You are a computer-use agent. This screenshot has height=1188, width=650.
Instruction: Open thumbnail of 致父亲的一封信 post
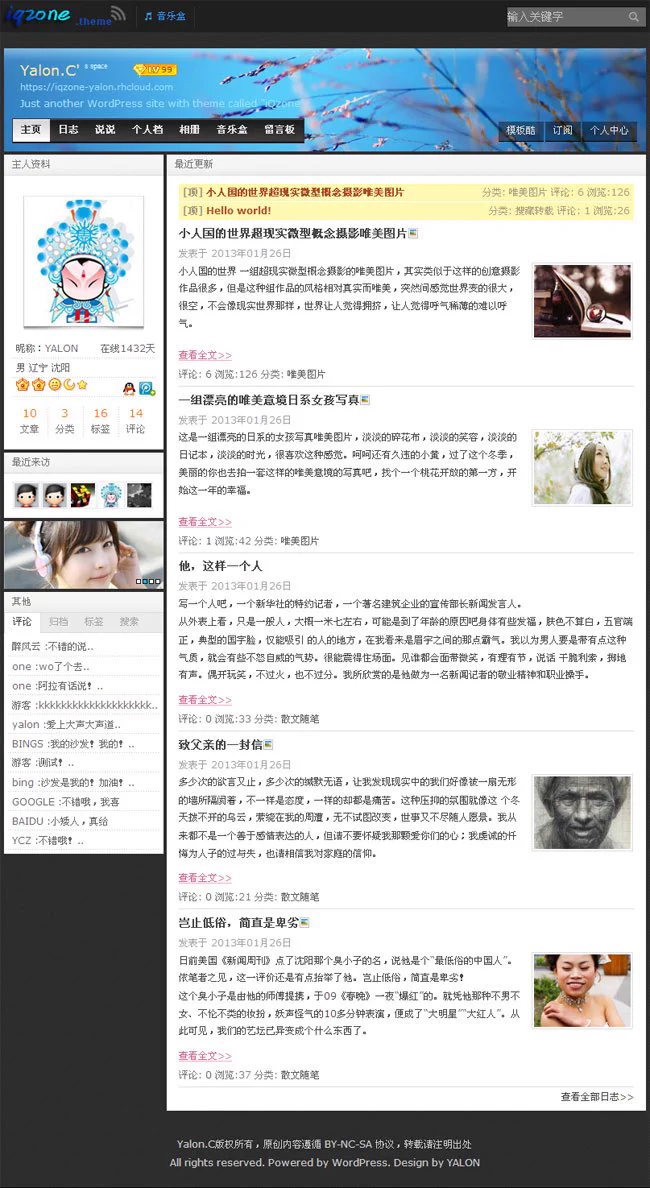(x=582, y=812)
